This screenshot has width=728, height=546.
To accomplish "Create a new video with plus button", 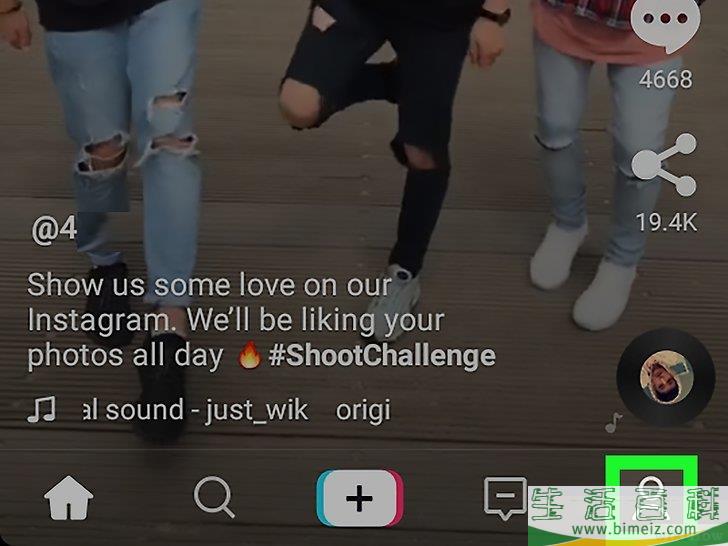I will tap(360, 497).
